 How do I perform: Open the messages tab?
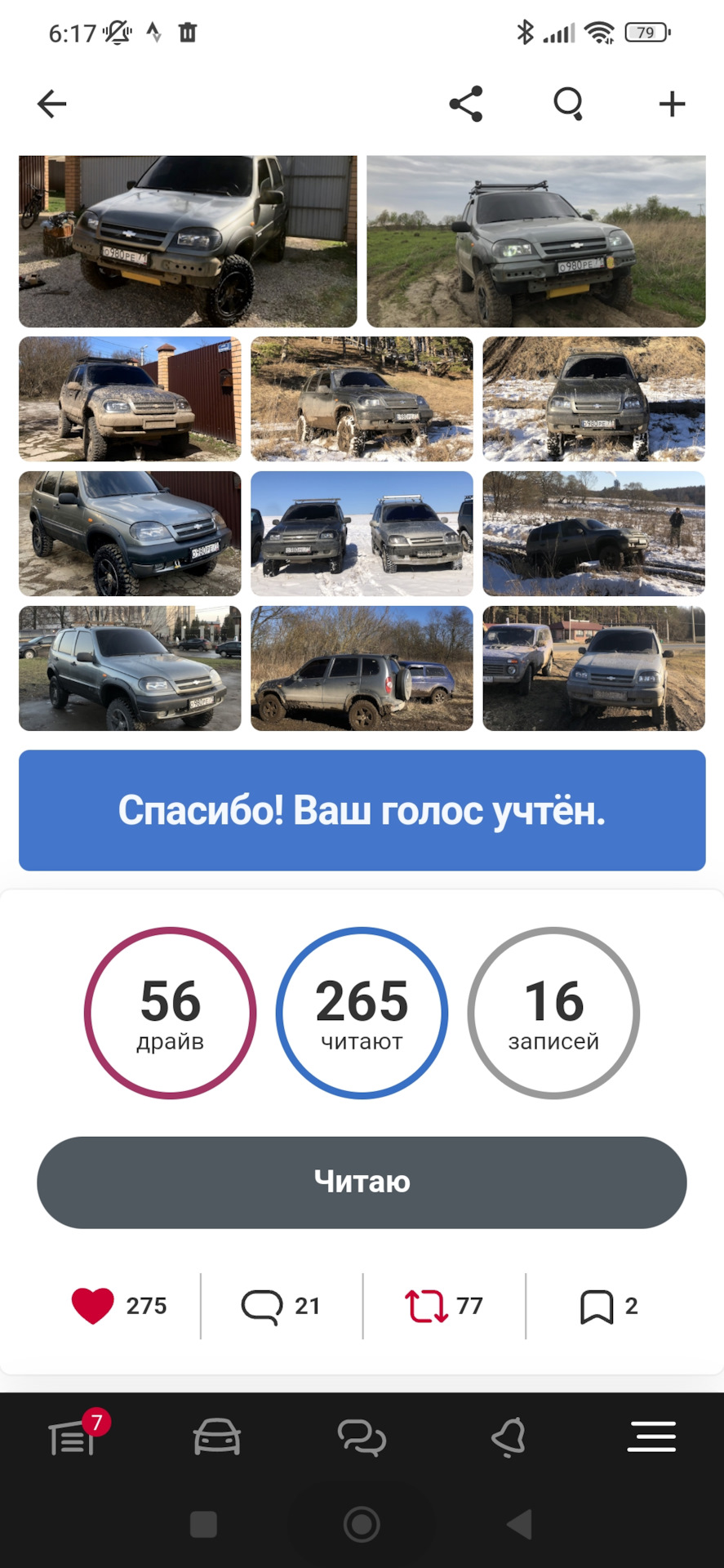click(362, 1438)
